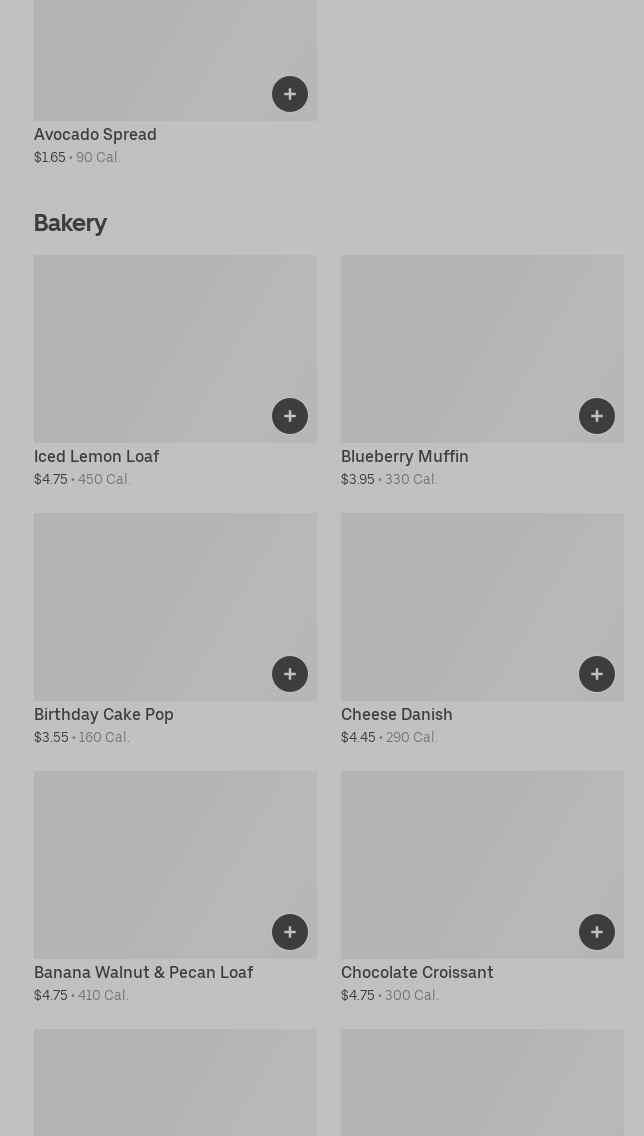Screen dimensions: 644x1136
Task: Add Avocado Spread to the order
Action: pyautogui.click(x=290, y=94)
